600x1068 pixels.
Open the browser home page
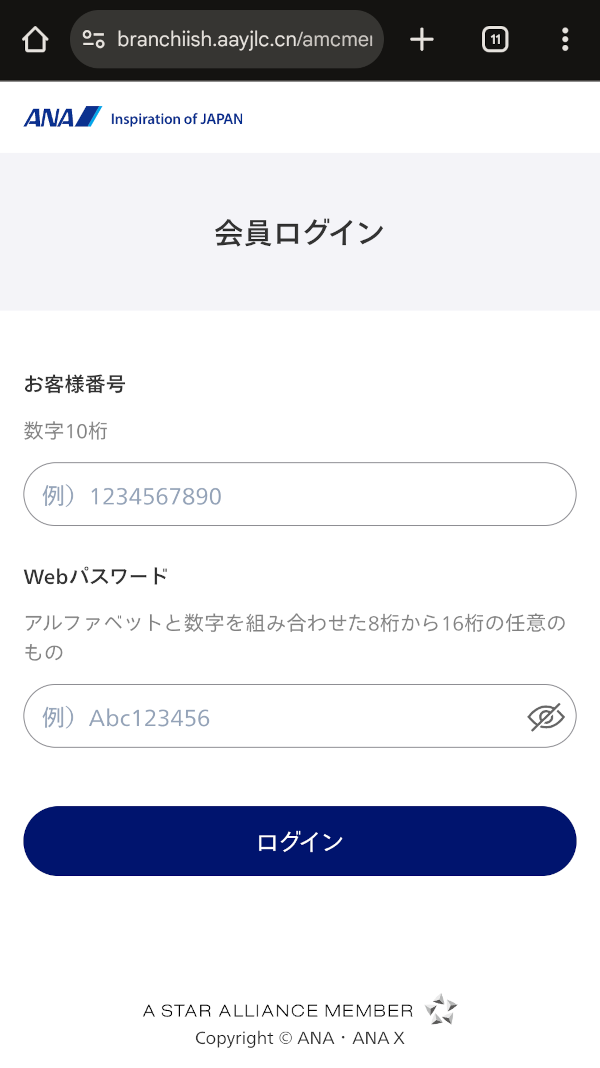click(35, 40)
